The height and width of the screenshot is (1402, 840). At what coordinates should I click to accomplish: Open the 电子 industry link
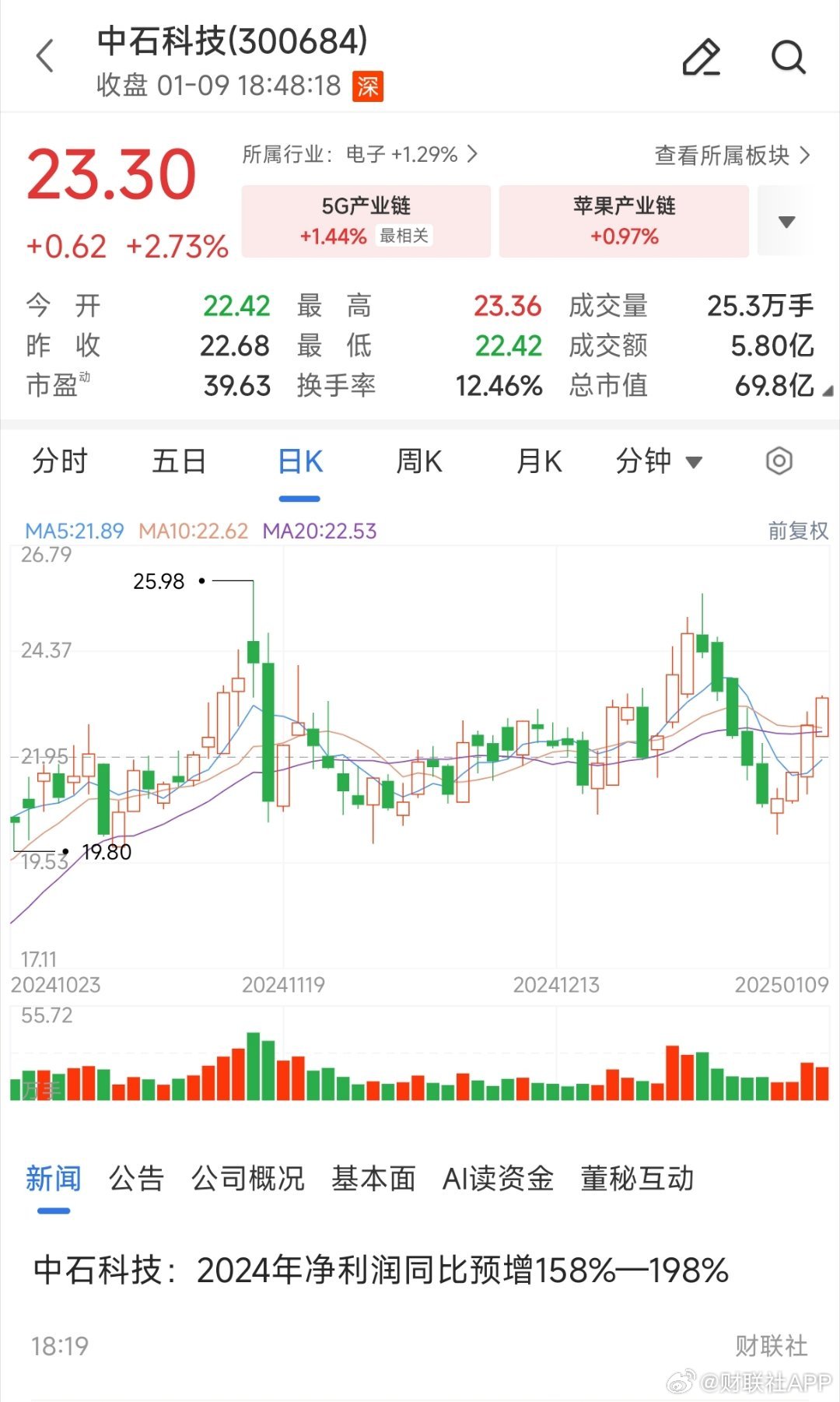[x=360, y=154]
